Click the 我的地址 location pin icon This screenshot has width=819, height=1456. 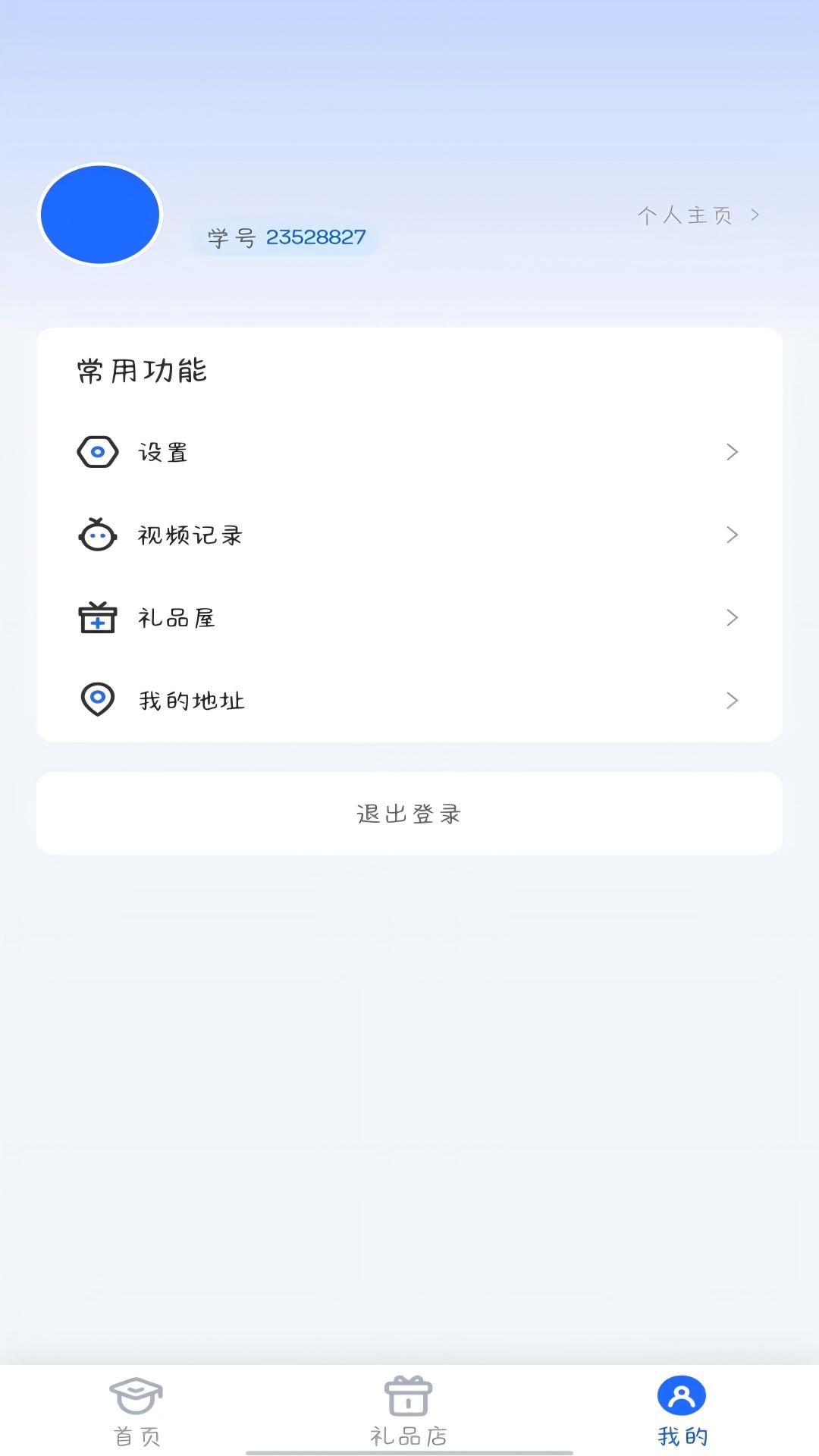(x=97, y=700)
